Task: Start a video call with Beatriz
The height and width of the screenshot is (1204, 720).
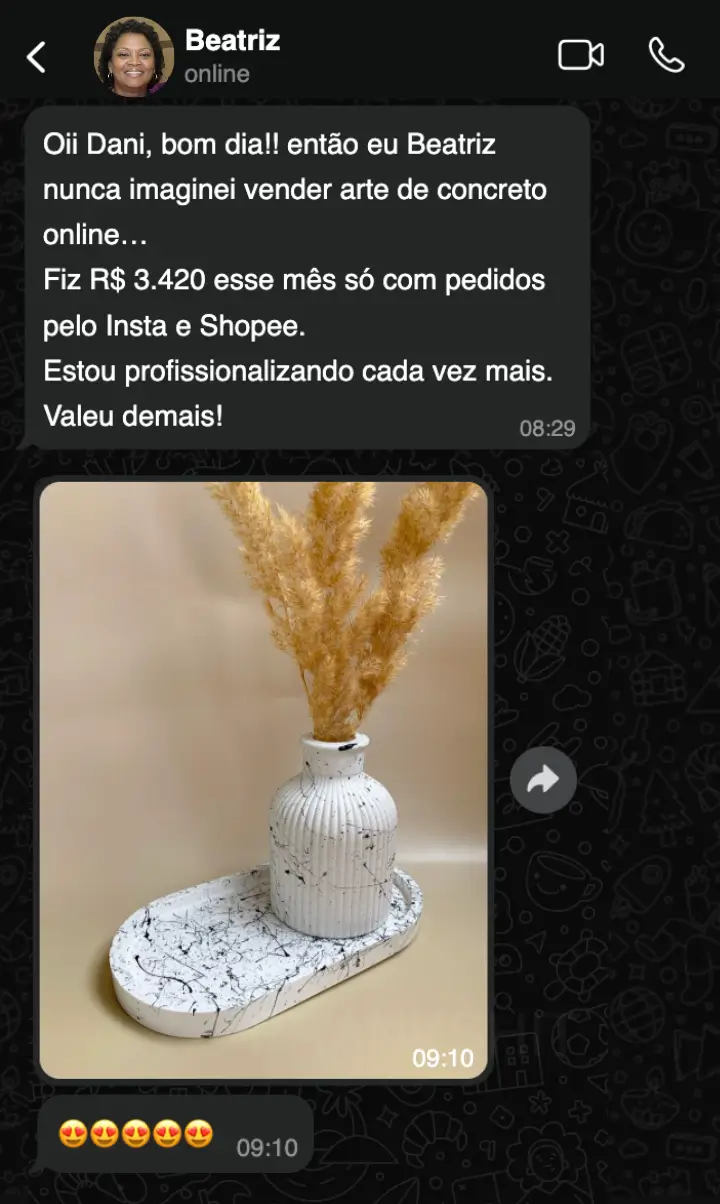Action: pos(581,55)
